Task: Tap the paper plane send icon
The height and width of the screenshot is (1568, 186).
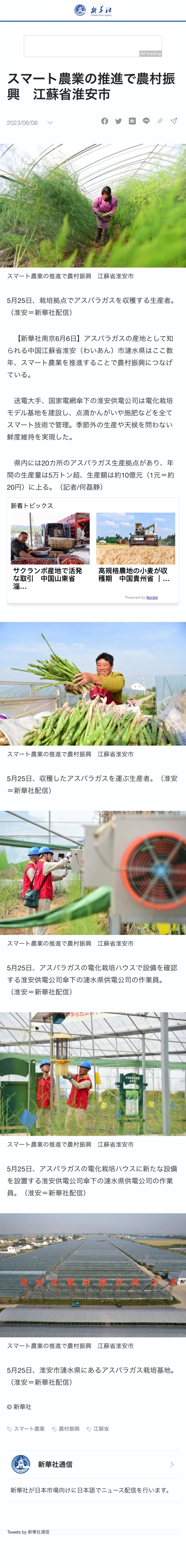Action: [174, 121]
